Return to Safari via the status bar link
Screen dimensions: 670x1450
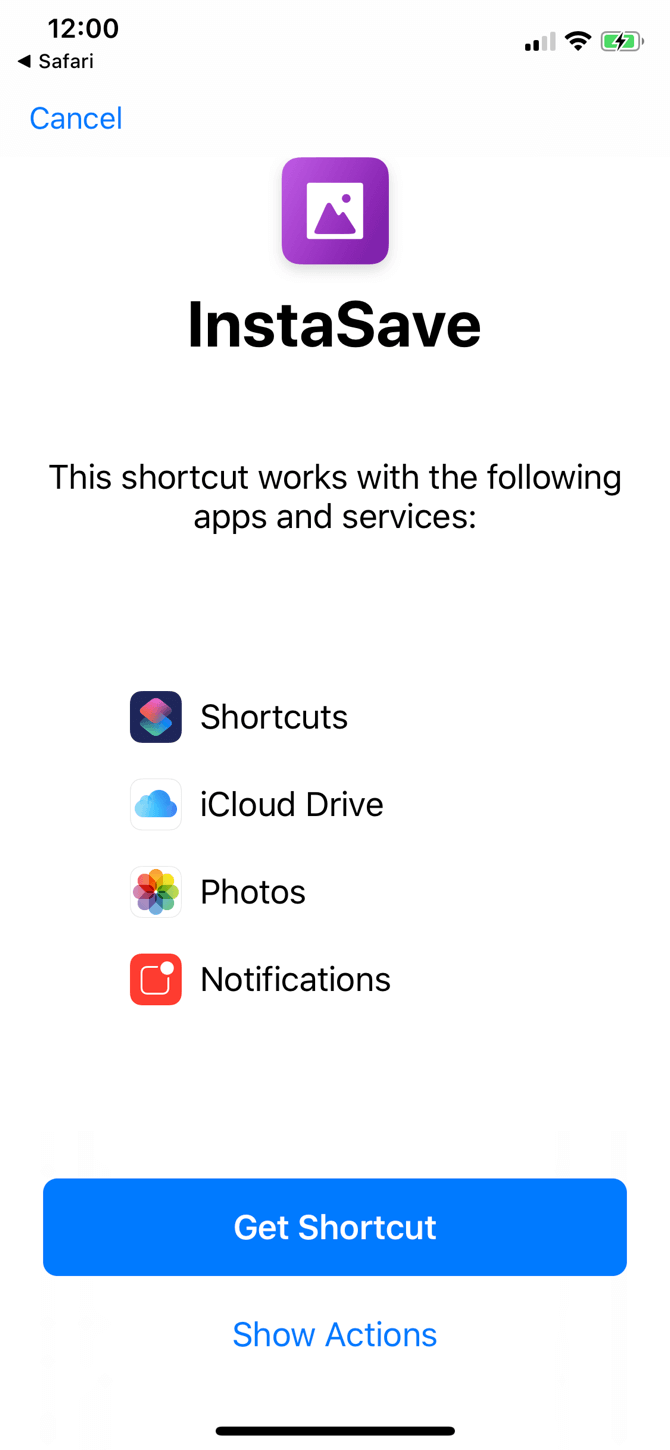[56, 62]
